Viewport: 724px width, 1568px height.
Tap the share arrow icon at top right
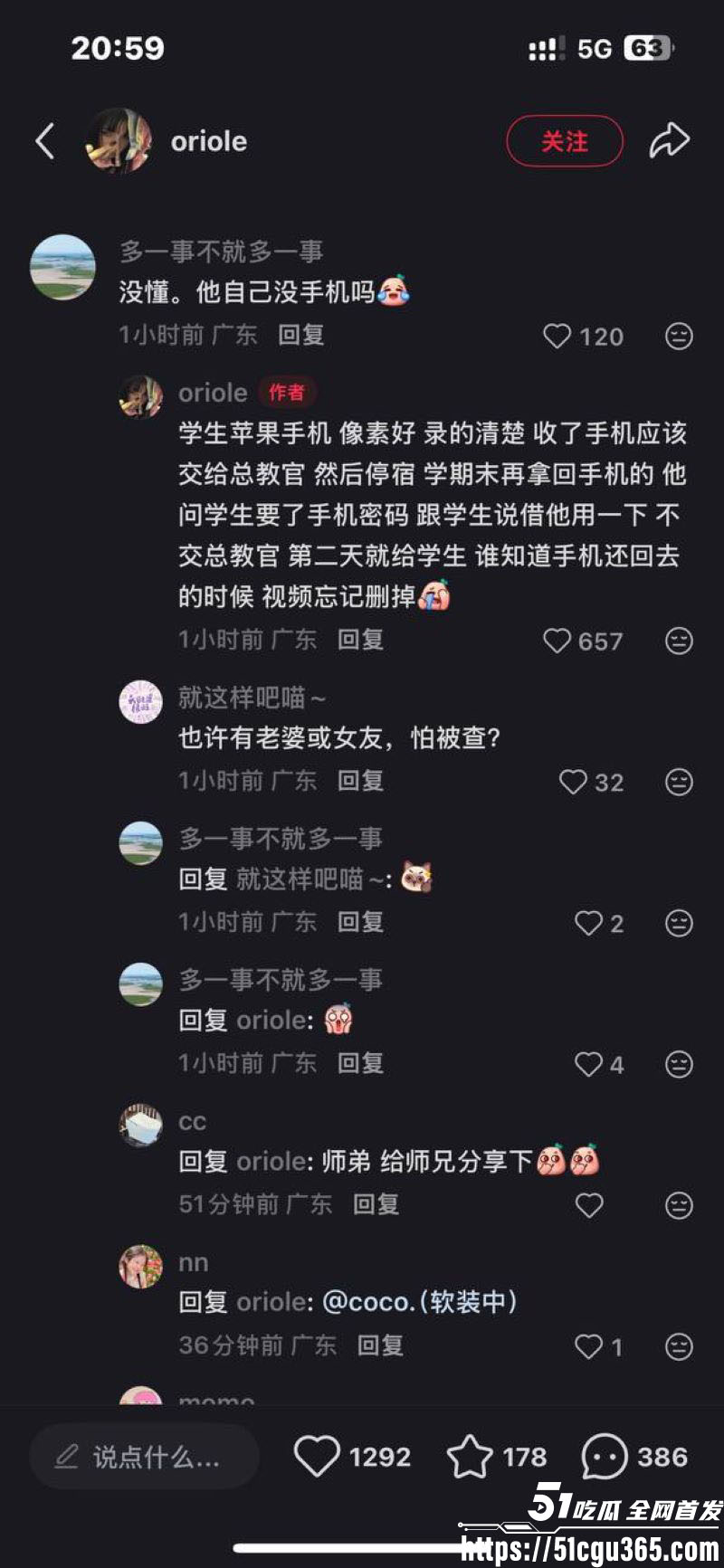[x=669, y=140]
